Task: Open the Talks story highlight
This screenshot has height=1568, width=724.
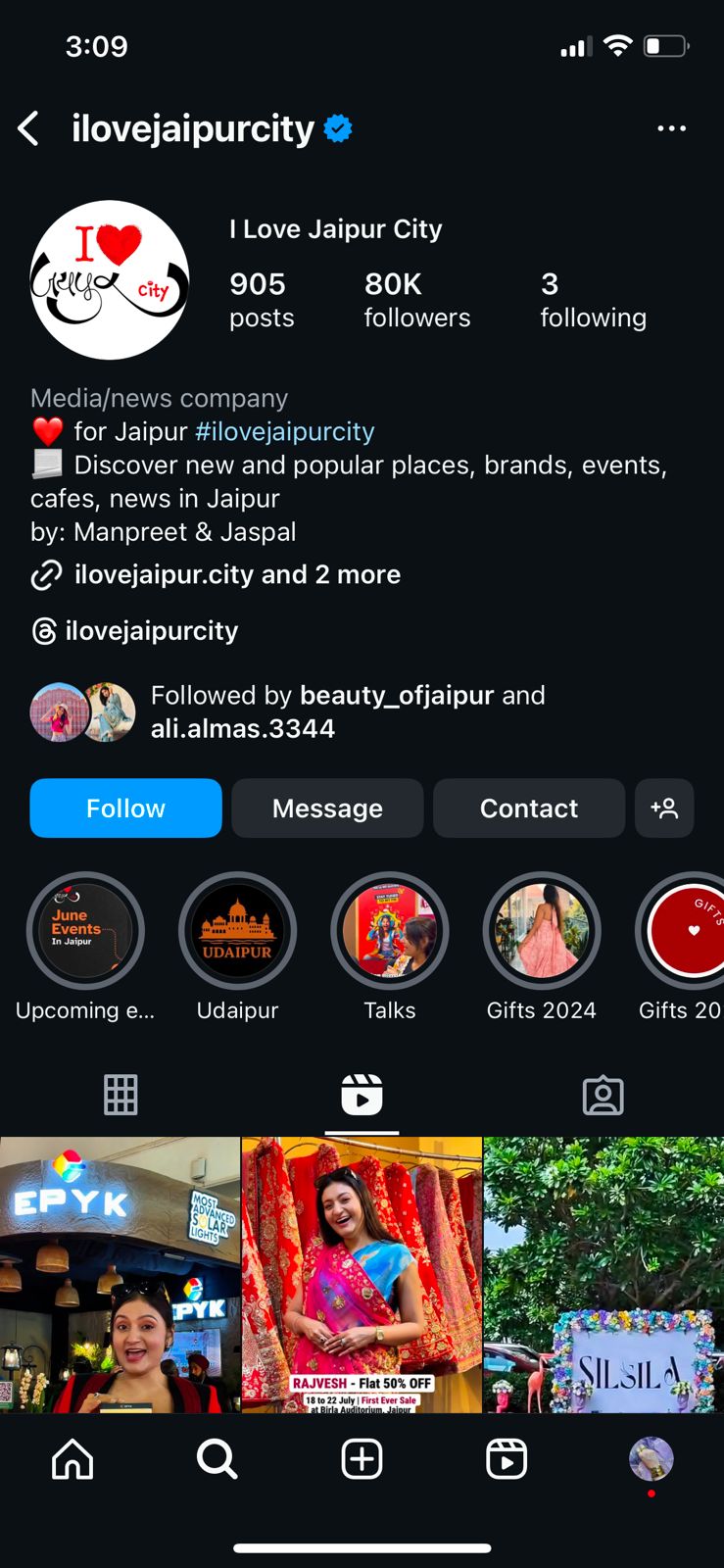Action: pyautogui.click(x=389, y=931)
